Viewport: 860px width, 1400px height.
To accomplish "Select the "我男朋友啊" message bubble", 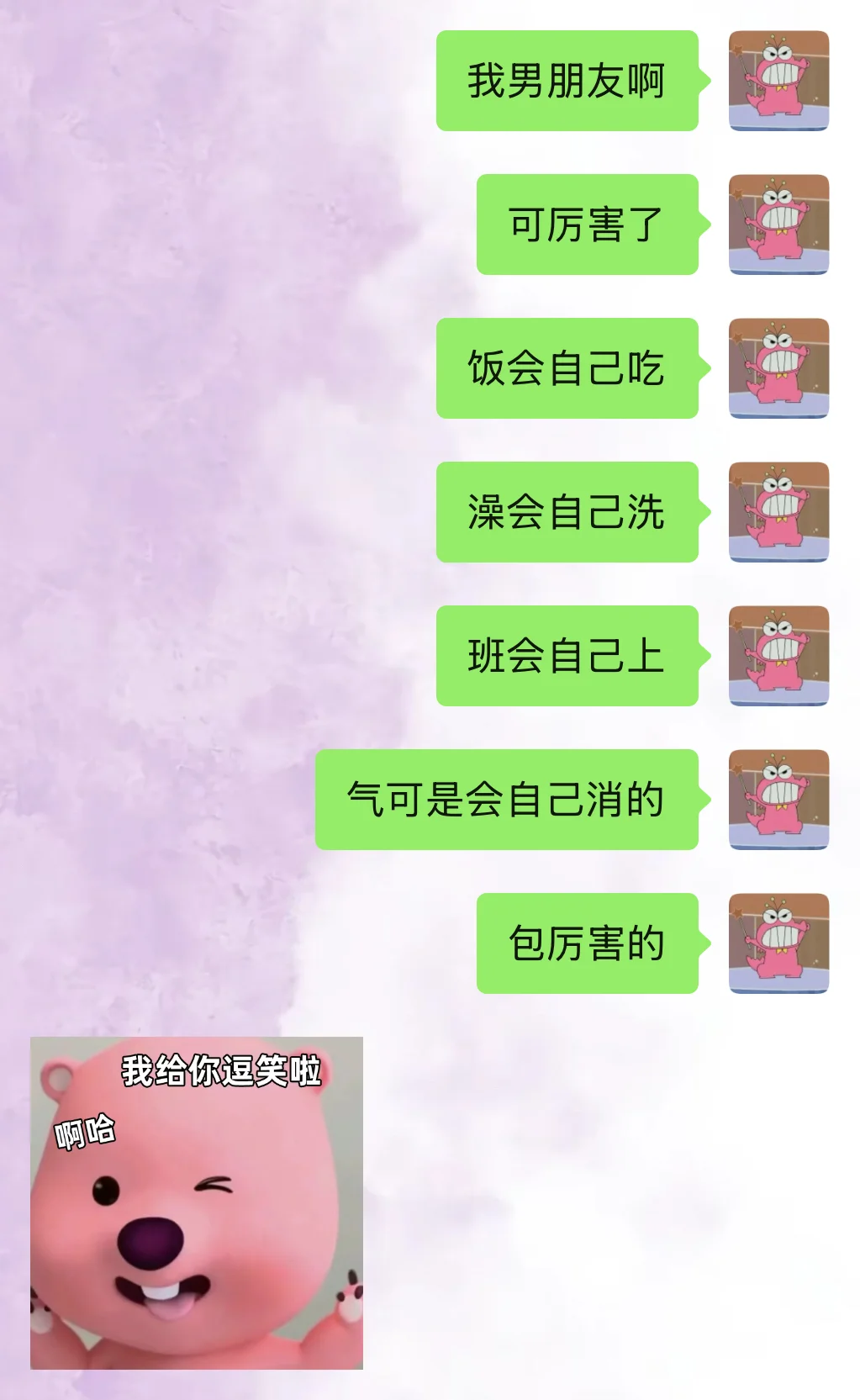I will tap(567, 82).
